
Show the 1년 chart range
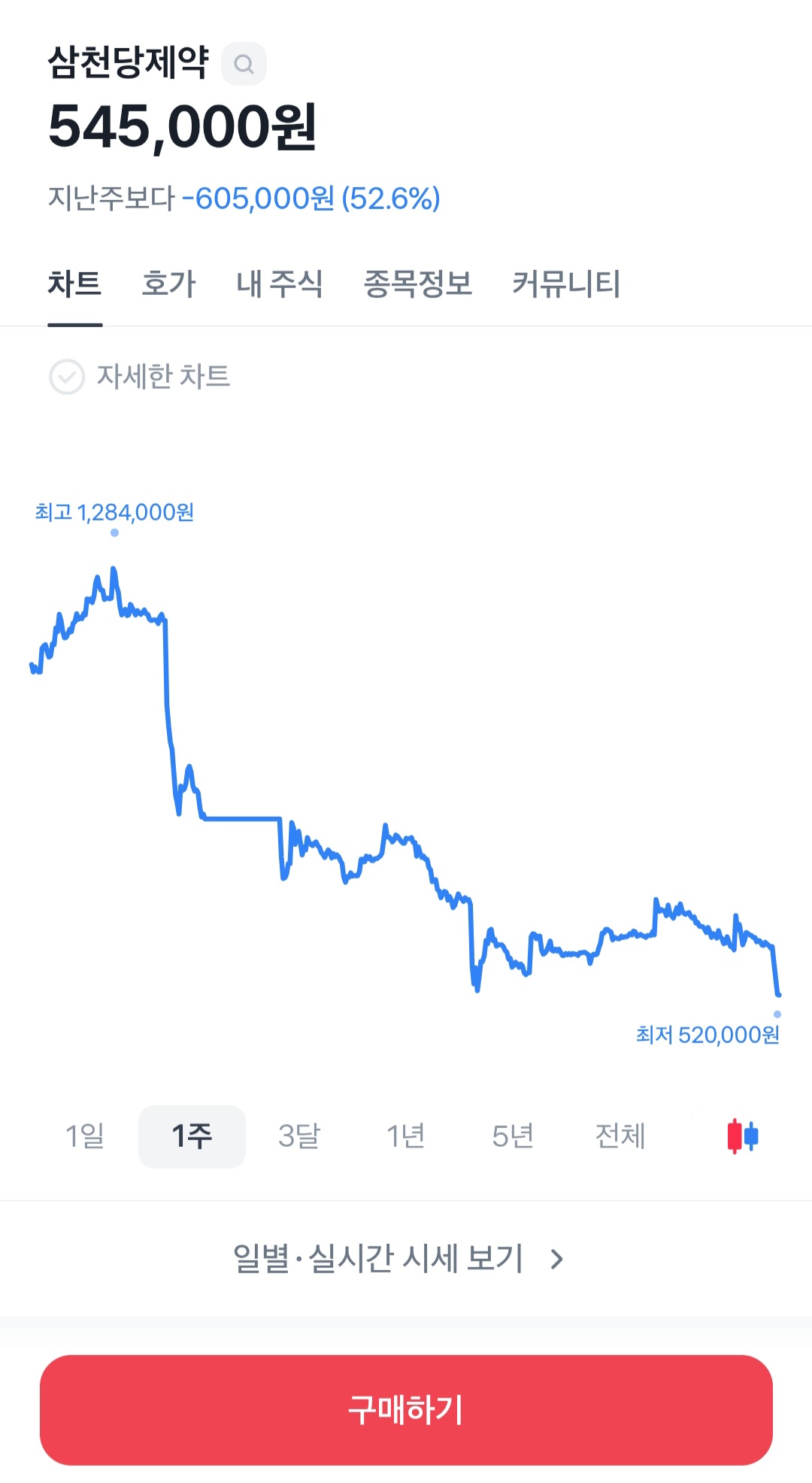(x=406, y=1136)
